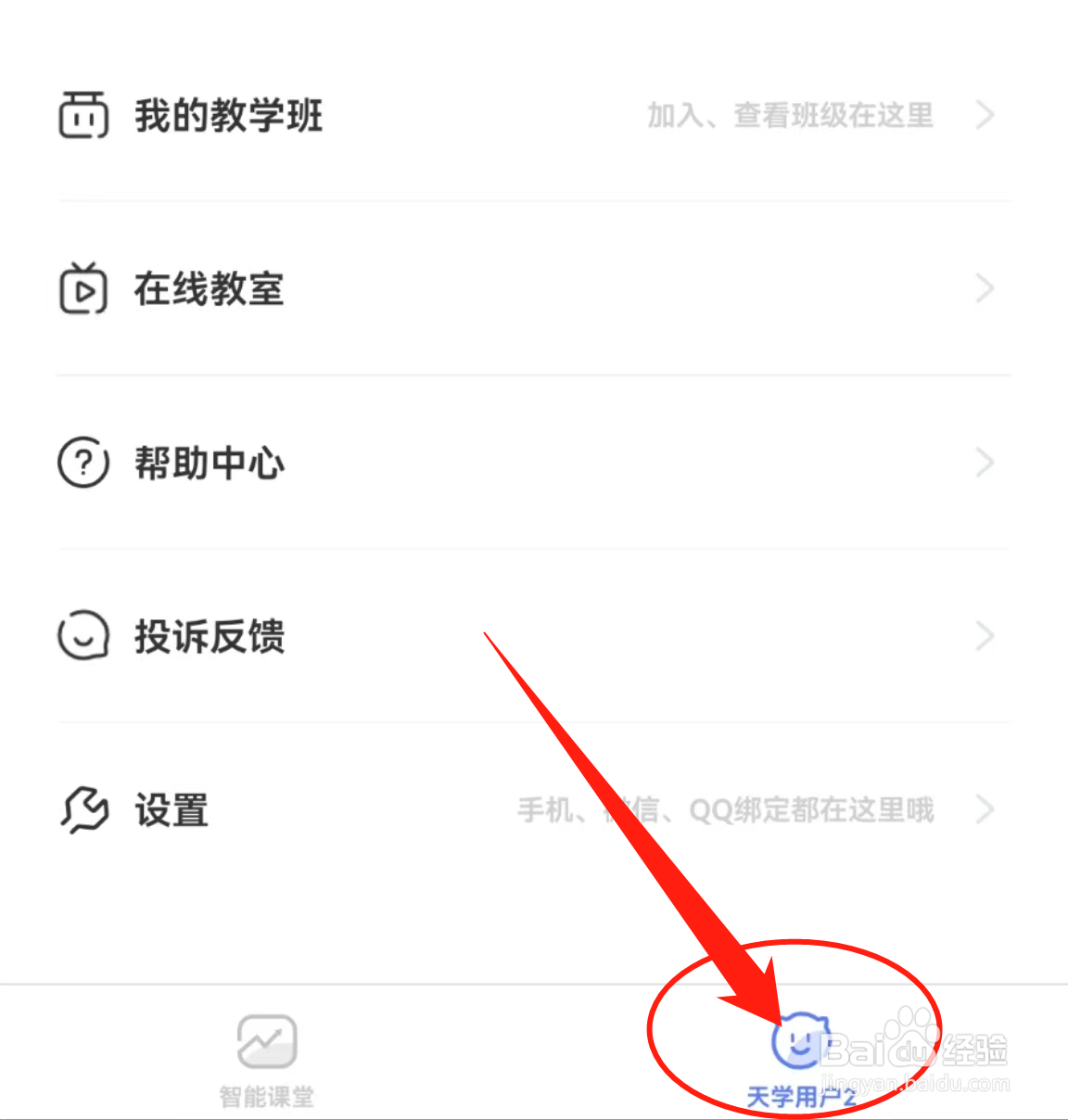The width and height of the screenshot is (1068, 1120).
Task: Click the 设置 settings icon
Action: tap(83, 810)
